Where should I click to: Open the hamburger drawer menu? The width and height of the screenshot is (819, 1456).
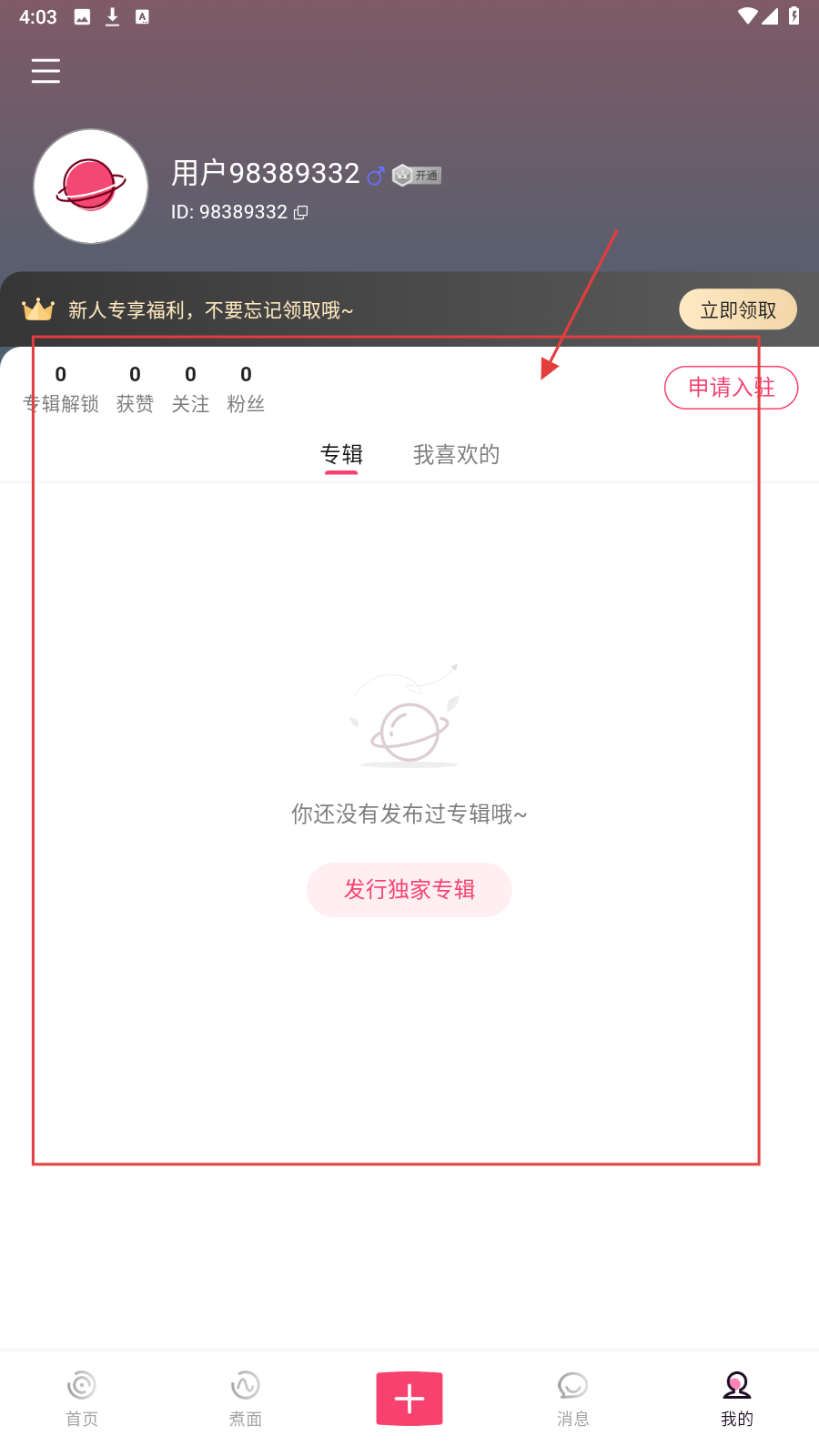[x=45, y=71]
